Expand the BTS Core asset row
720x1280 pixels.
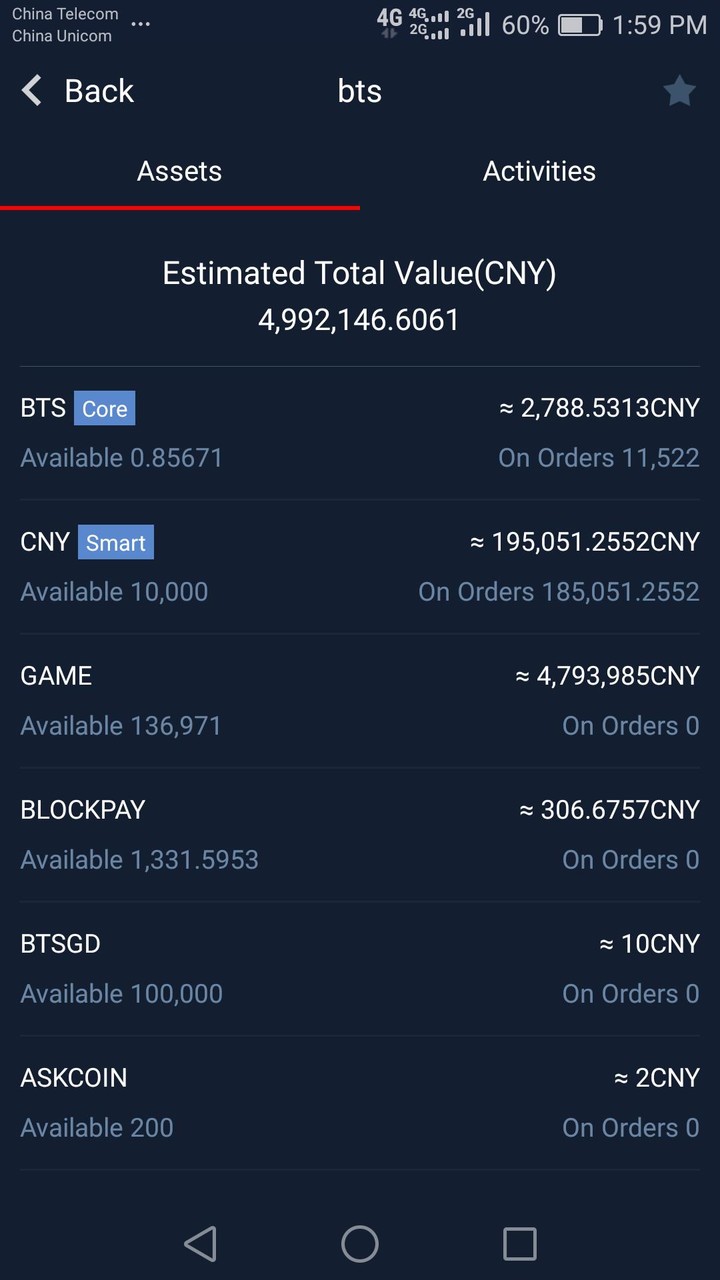point(360,432)
